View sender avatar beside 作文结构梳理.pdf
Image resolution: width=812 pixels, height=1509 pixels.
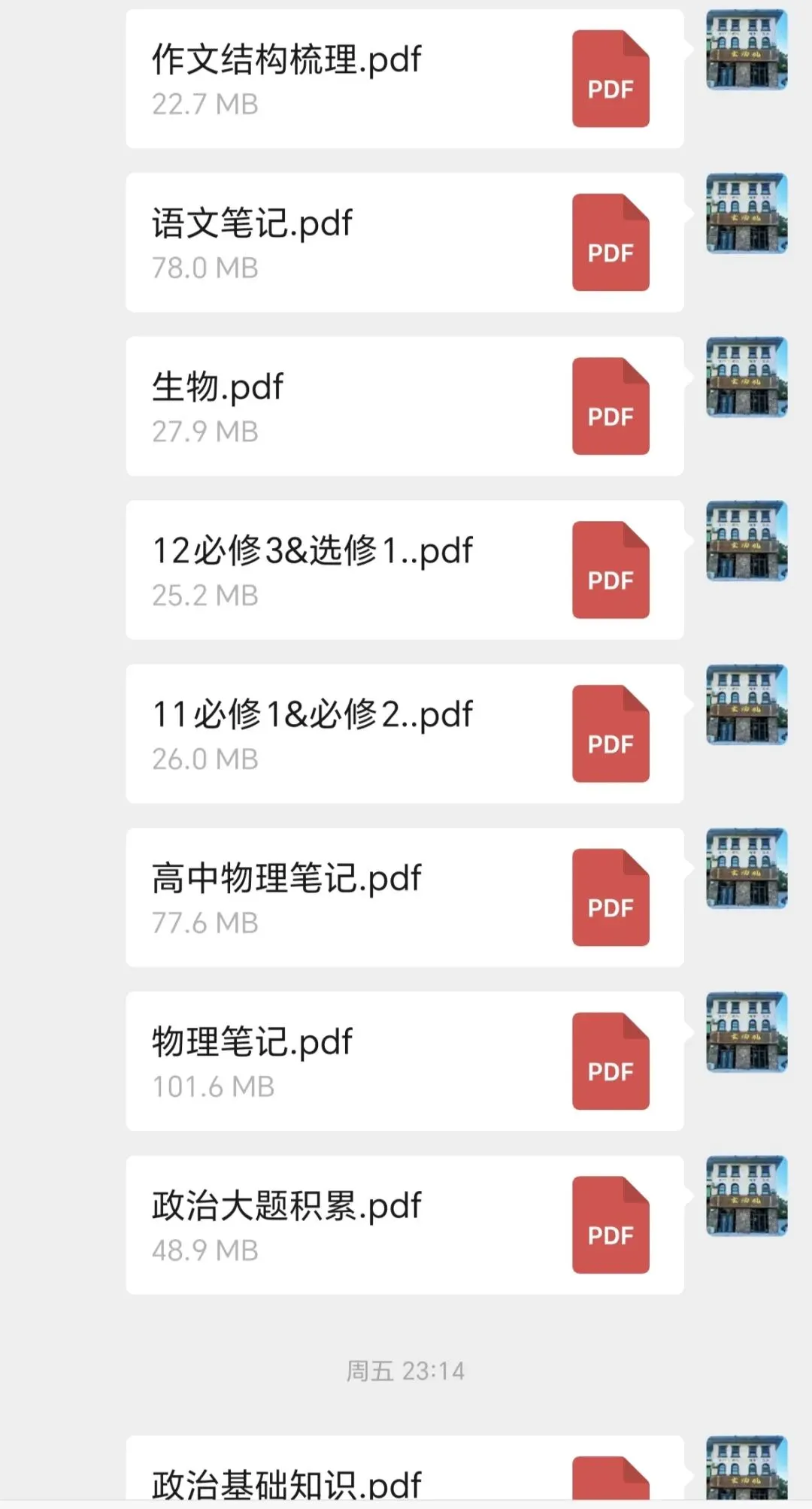(747, 50)
